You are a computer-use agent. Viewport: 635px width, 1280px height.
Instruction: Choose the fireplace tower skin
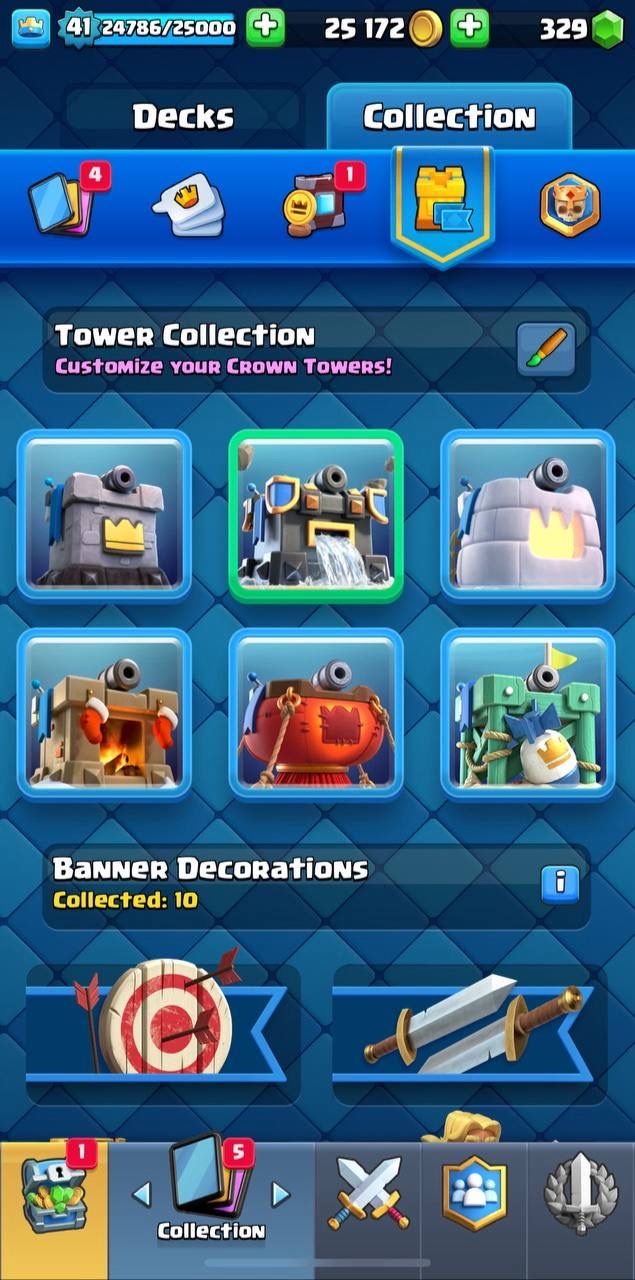tap(104, 713)
